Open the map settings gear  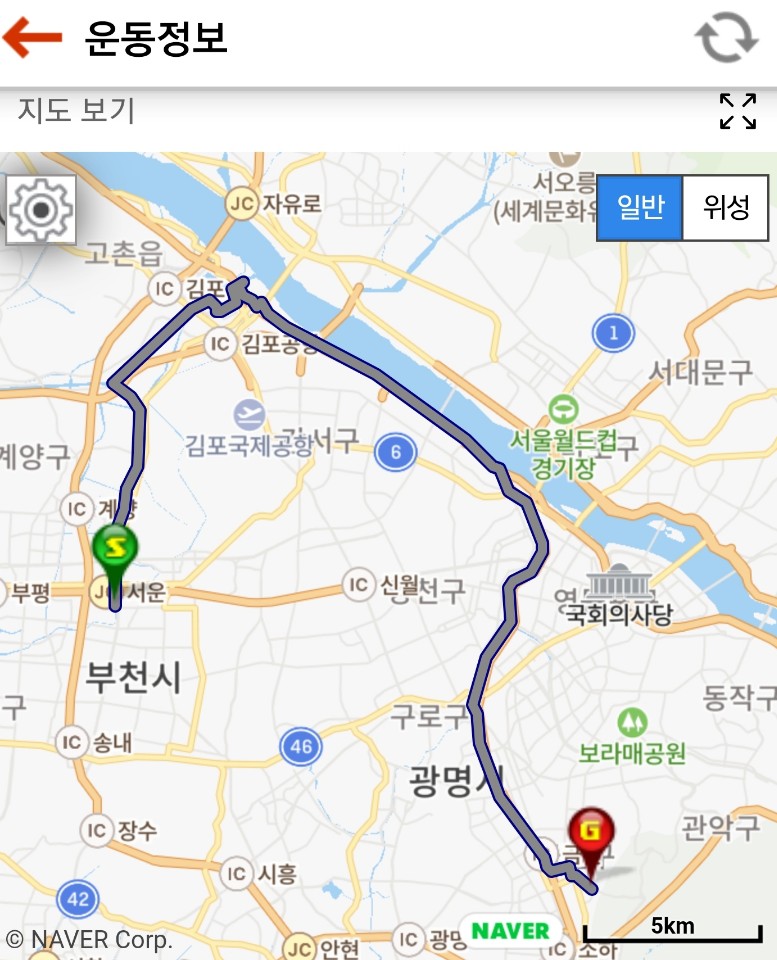click(x=41, y=210)
